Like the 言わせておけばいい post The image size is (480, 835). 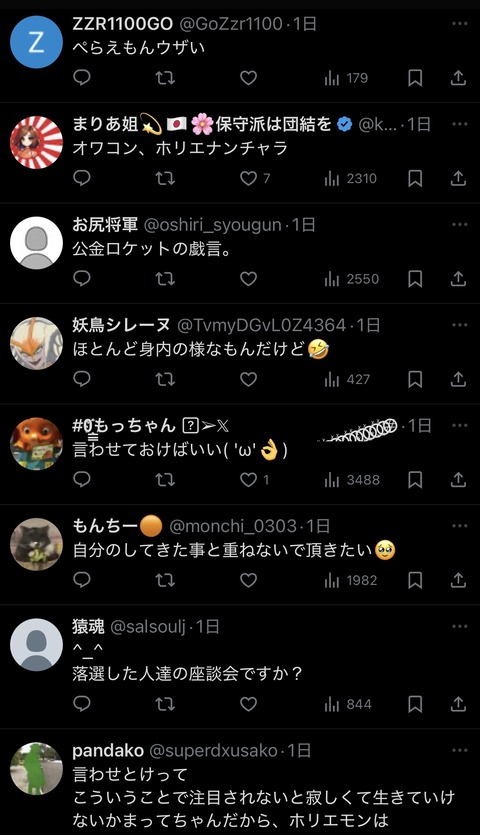point(248,480)
